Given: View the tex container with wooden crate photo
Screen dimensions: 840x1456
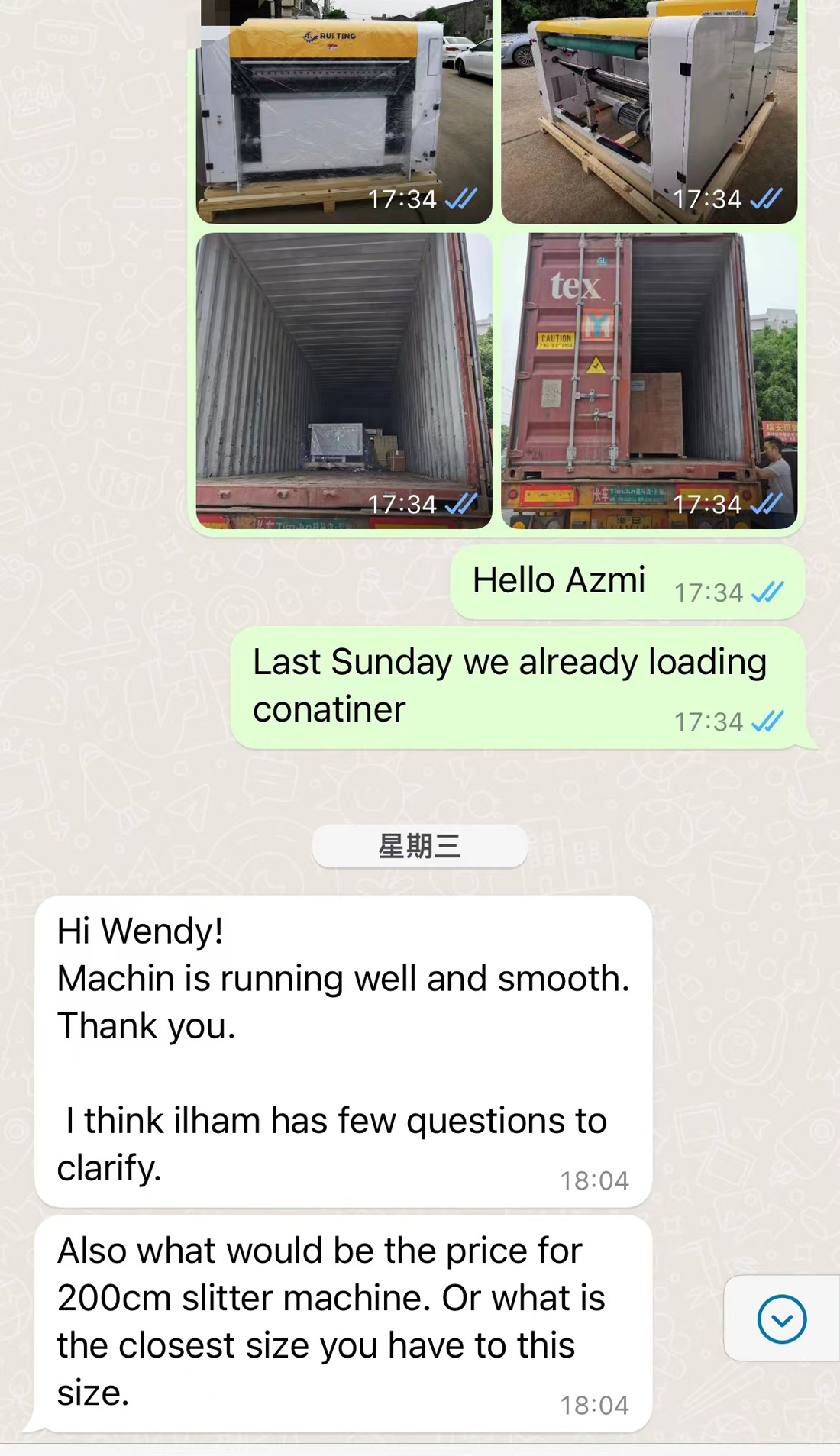Looking at the screenshot, I should click(x=649, y=380).
